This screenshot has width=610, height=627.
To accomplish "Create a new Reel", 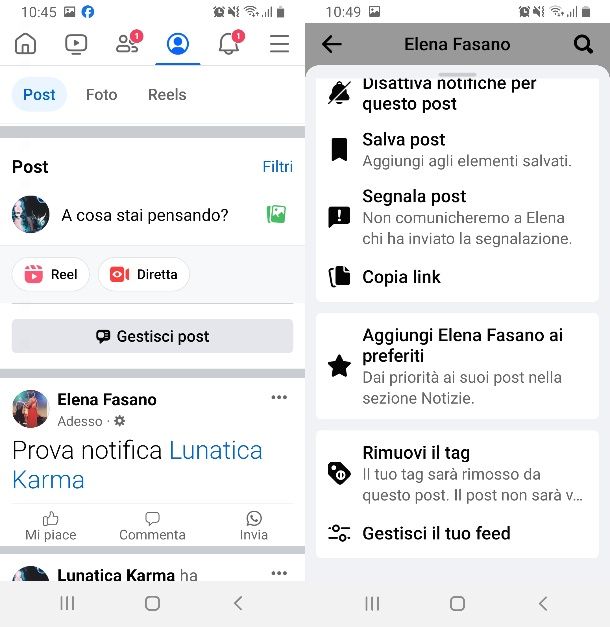I will [x=51, y=274].
